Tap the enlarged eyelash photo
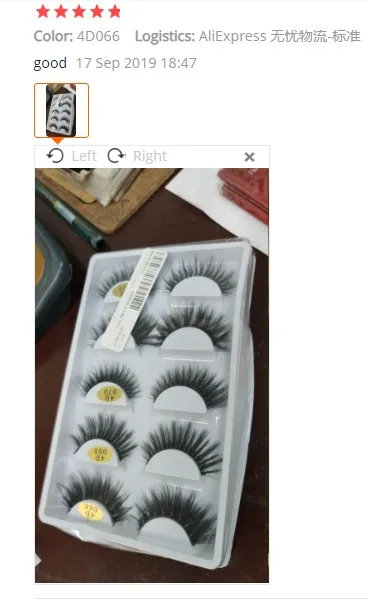 pos(152,375)
